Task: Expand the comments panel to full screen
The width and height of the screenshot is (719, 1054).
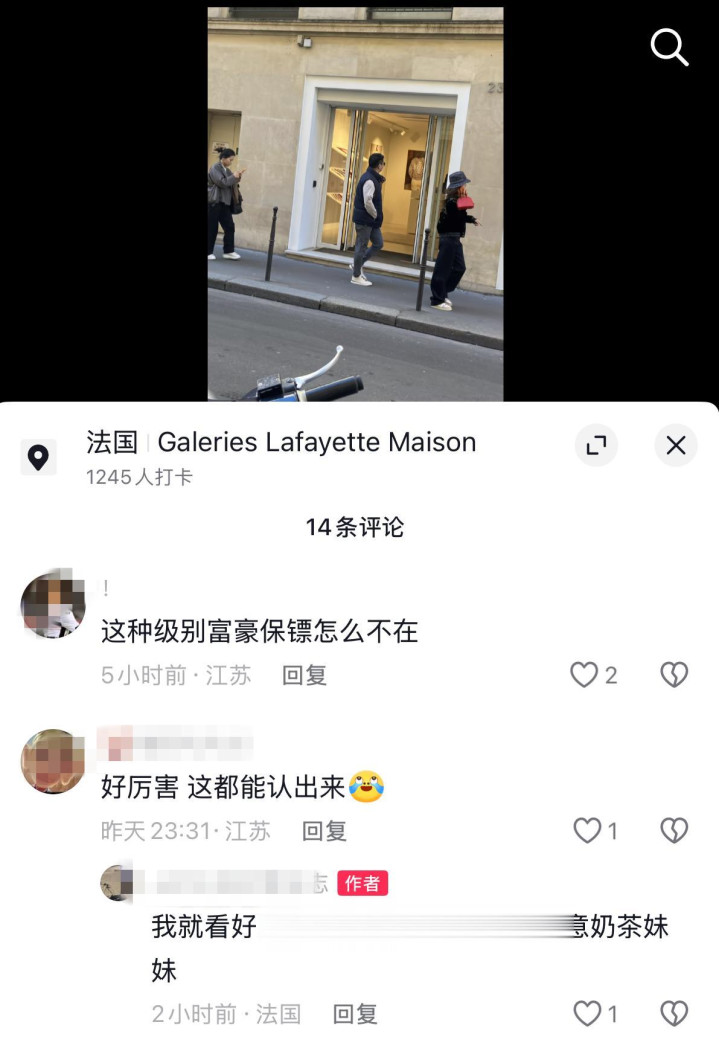Action: pyautogui.click(x=596, y=446)
